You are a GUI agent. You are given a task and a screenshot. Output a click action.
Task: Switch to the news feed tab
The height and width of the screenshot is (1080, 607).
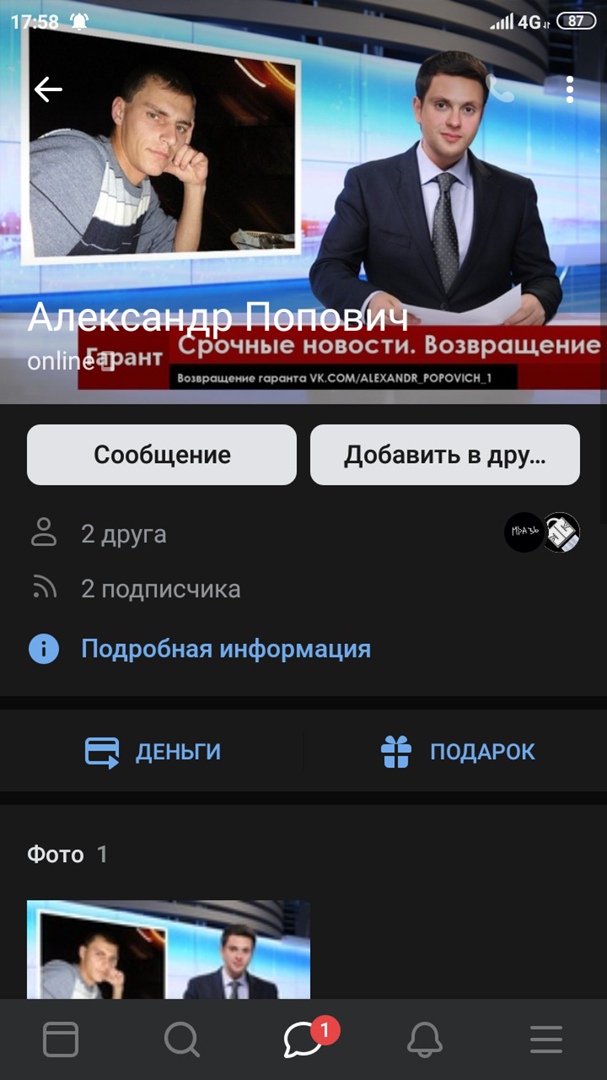(61, 1040)
